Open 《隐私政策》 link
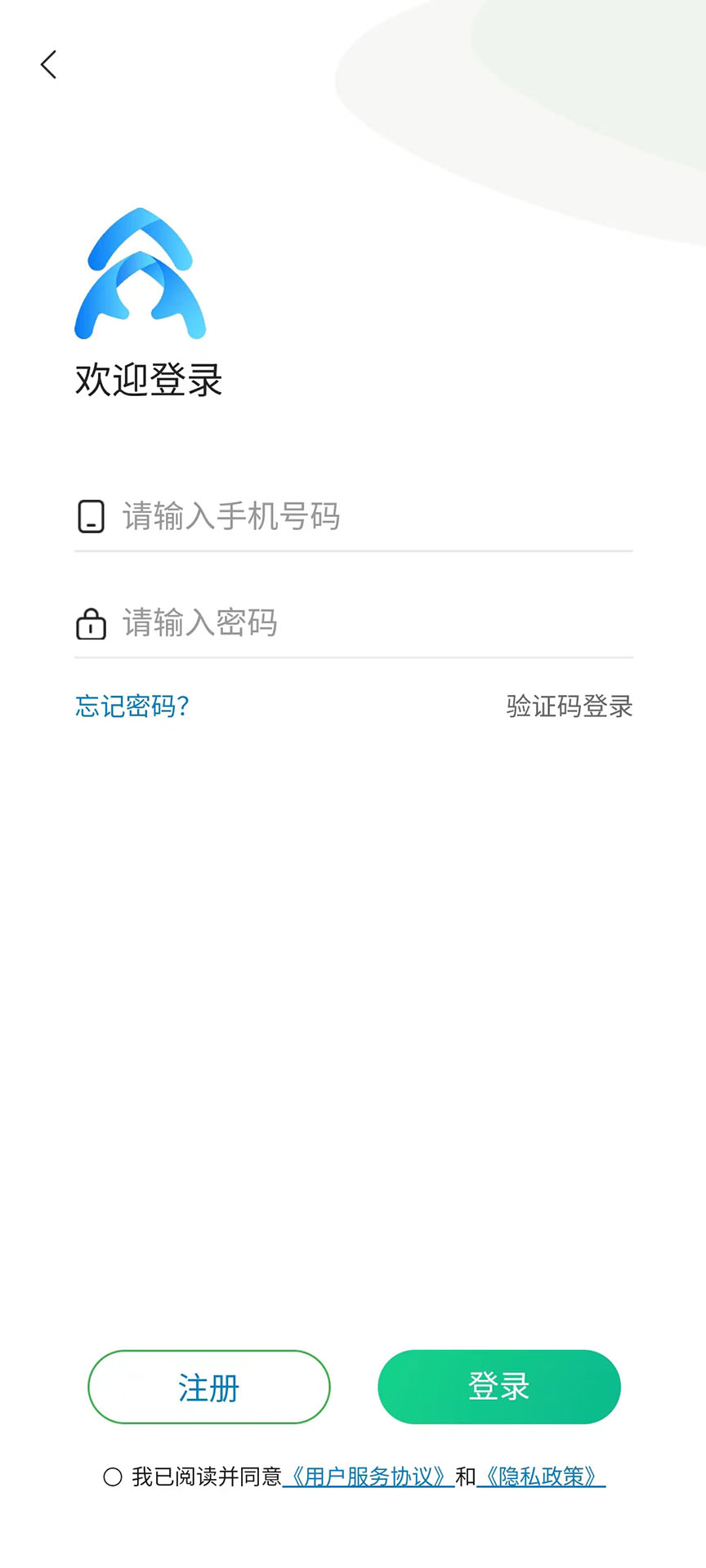Viewport: 706px width, 1568px height. pos(541,1477)
